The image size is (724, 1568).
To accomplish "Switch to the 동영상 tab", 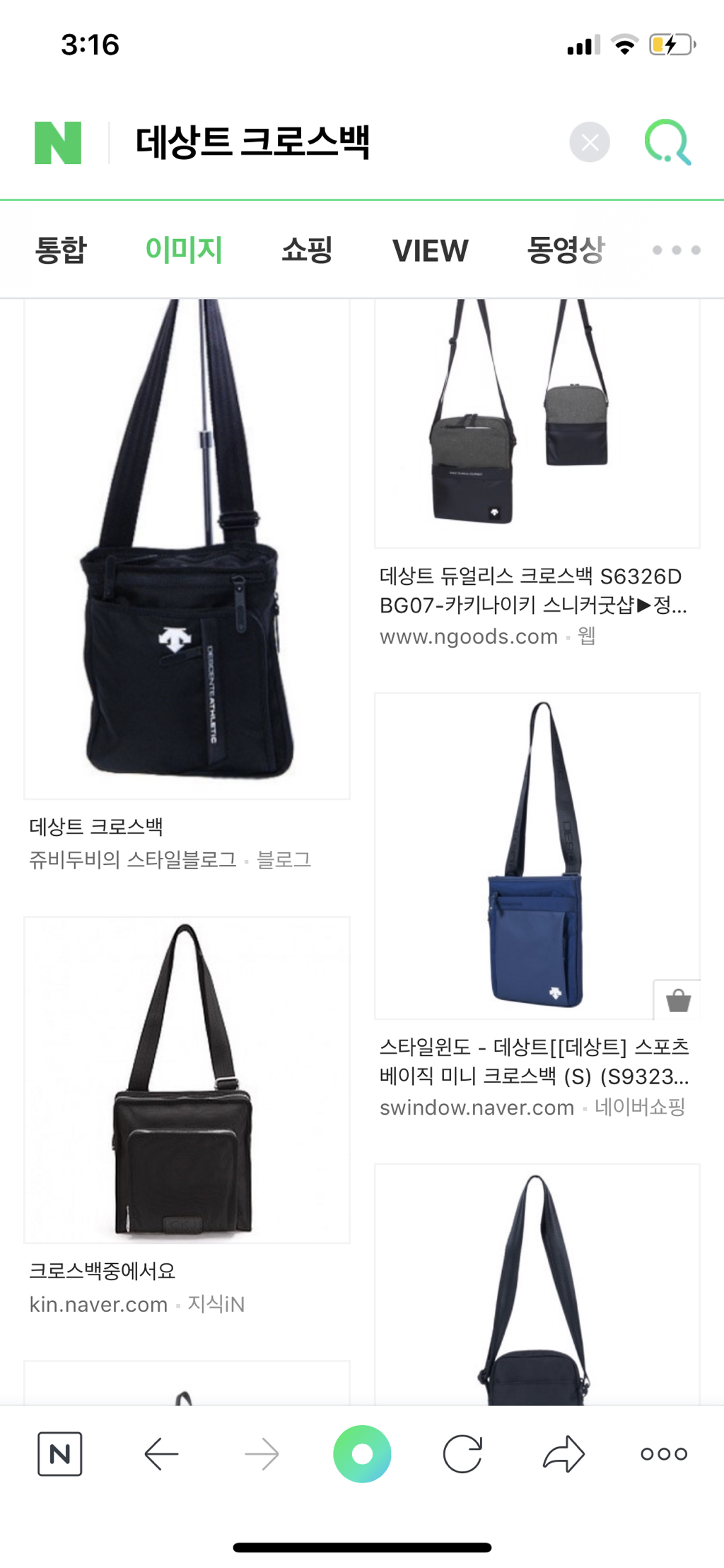I will (x=566, y=250).
